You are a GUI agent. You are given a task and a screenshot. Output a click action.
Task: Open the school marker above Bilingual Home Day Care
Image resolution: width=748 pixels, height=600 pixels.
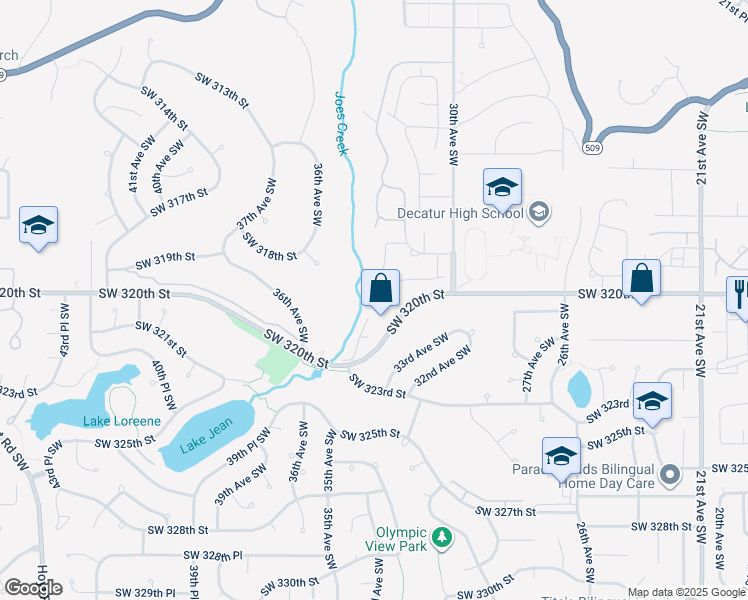point(561,456)
